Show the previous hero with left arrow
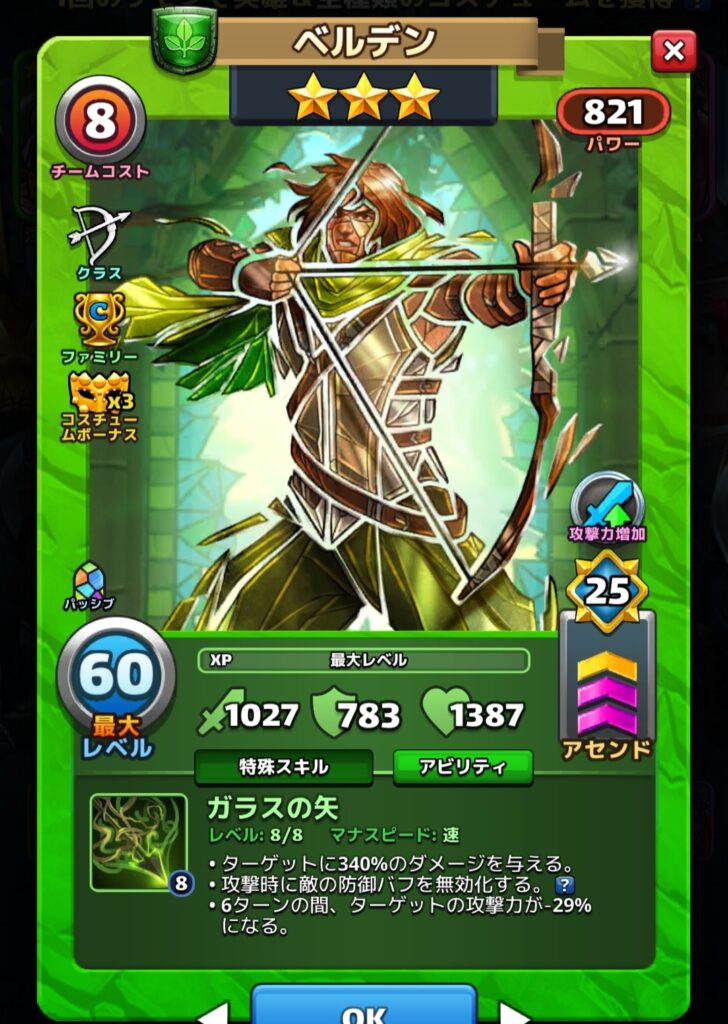Viewport: 728px width, 1024px height. (x=214, y=1012)
